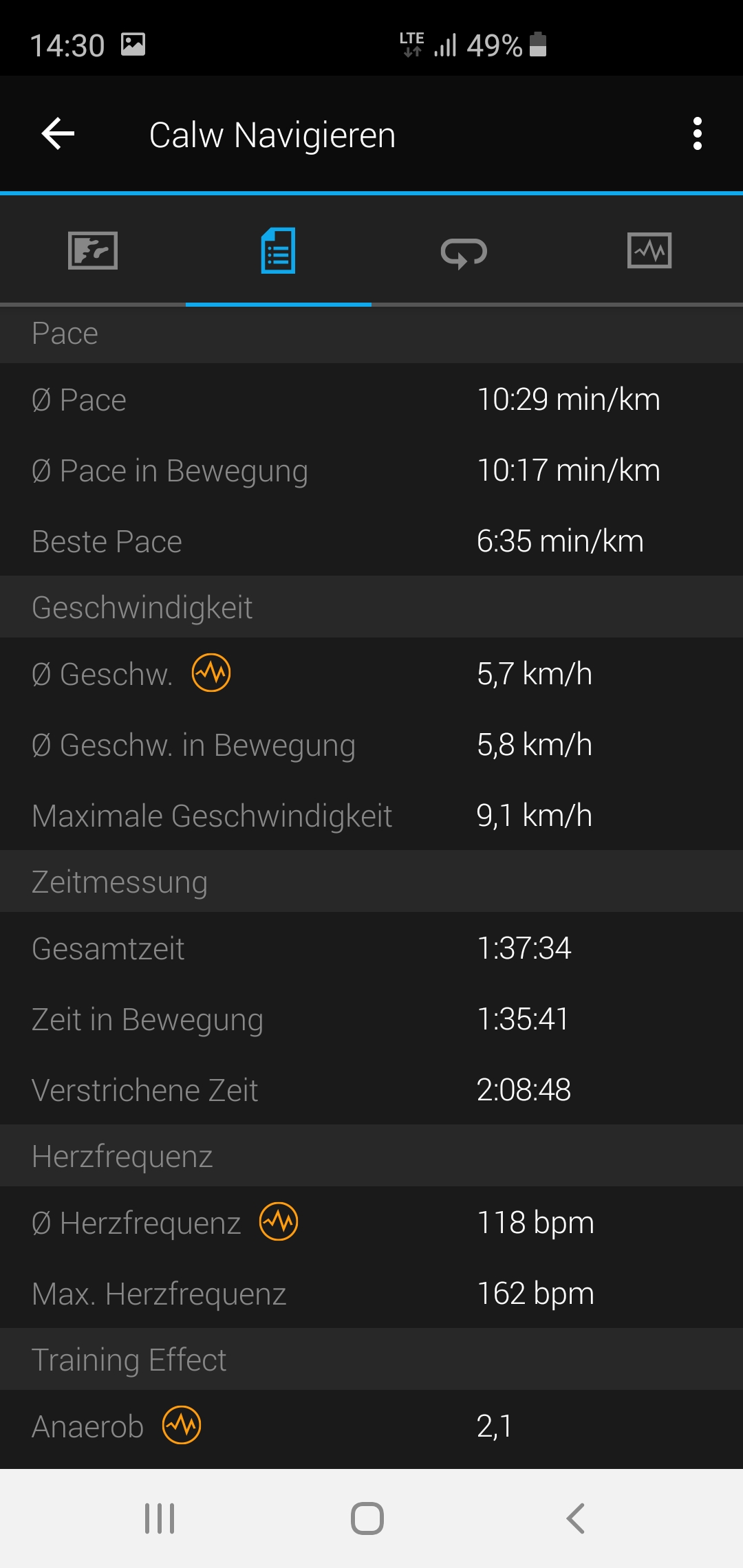This screenshot has width=743, height=1568.
Task: Tap the system home button
Action: (367, 1518)
